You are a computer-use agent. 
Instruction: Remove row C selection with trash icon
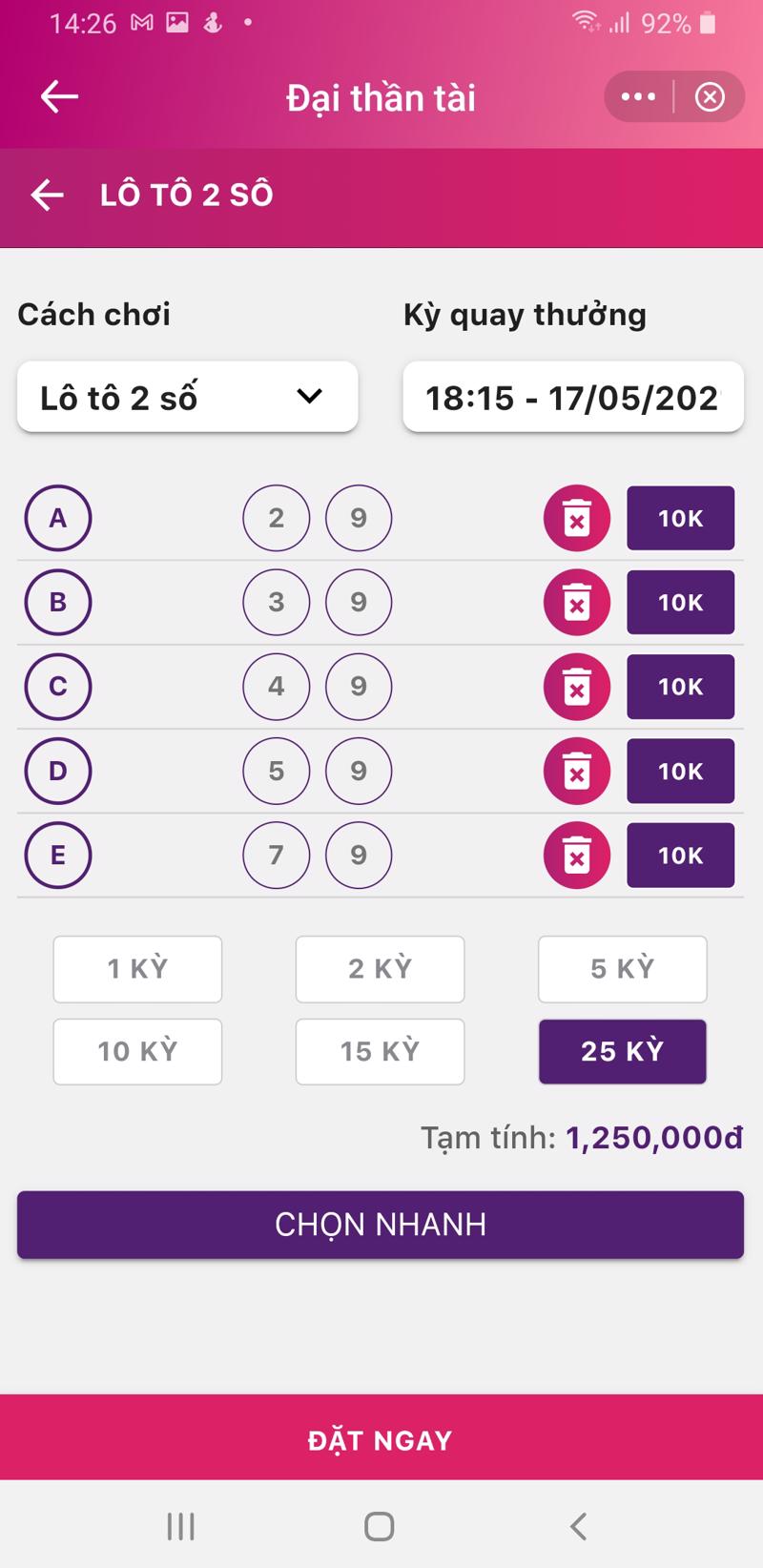coord(576,687)
